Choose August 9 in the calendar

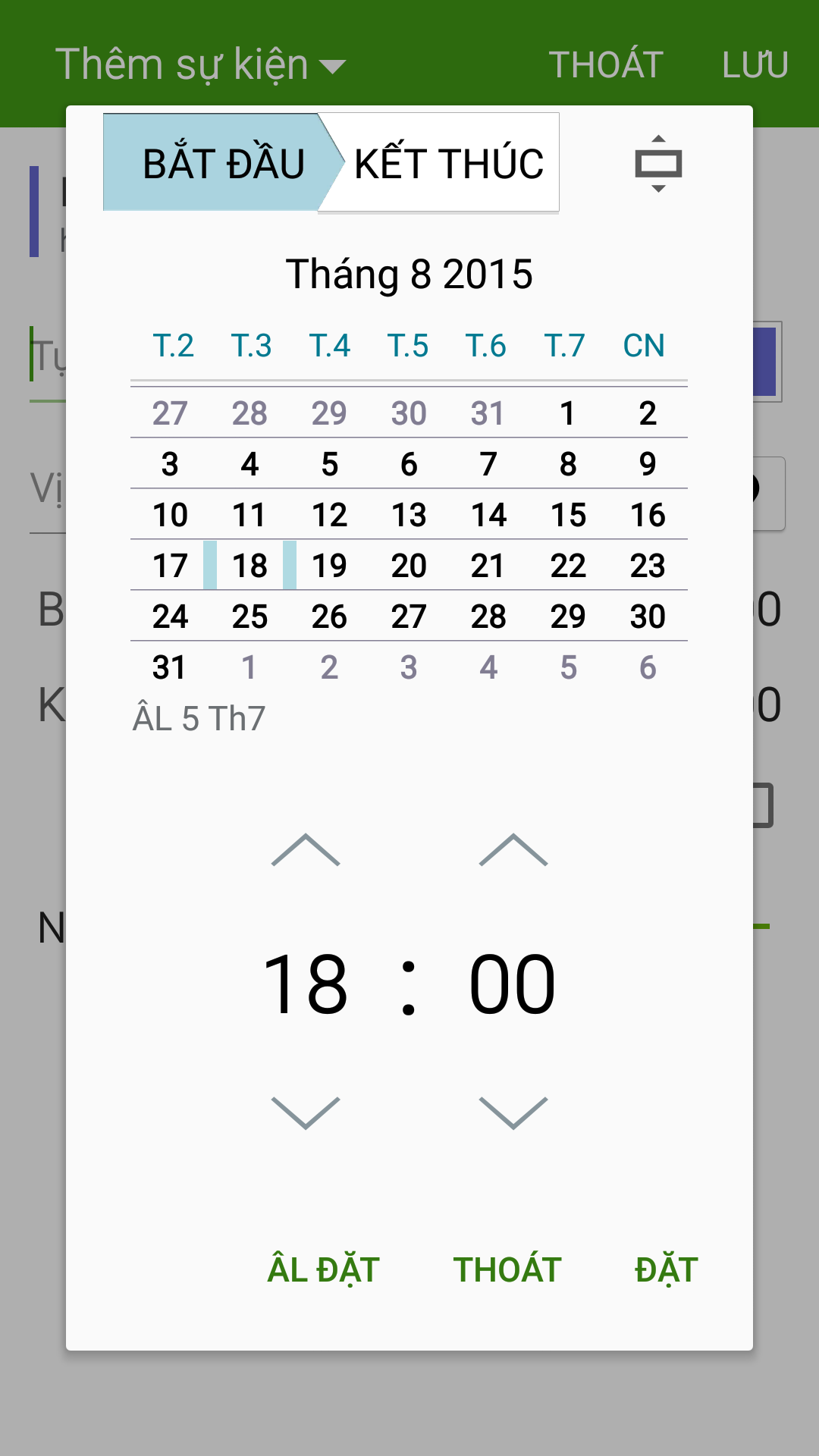(648, 464)
